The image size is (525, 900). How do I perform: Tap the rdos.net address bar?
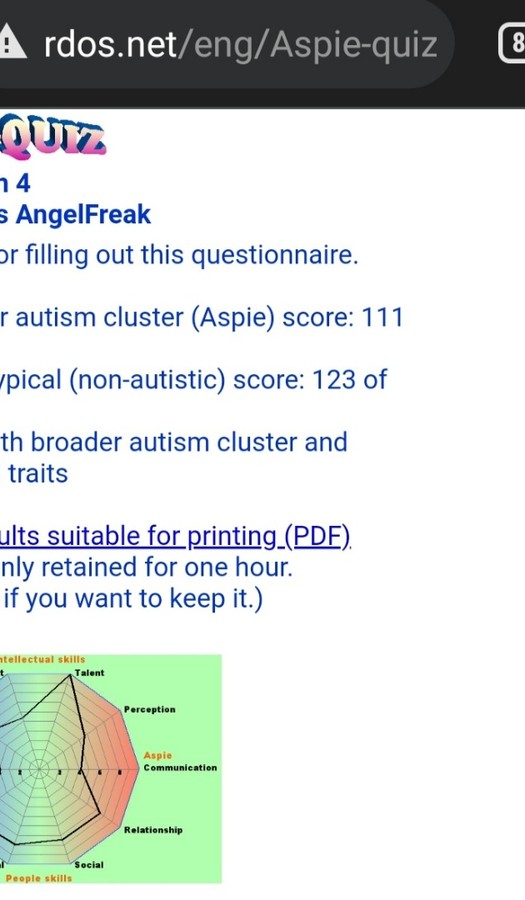click(x=227, y=45)
